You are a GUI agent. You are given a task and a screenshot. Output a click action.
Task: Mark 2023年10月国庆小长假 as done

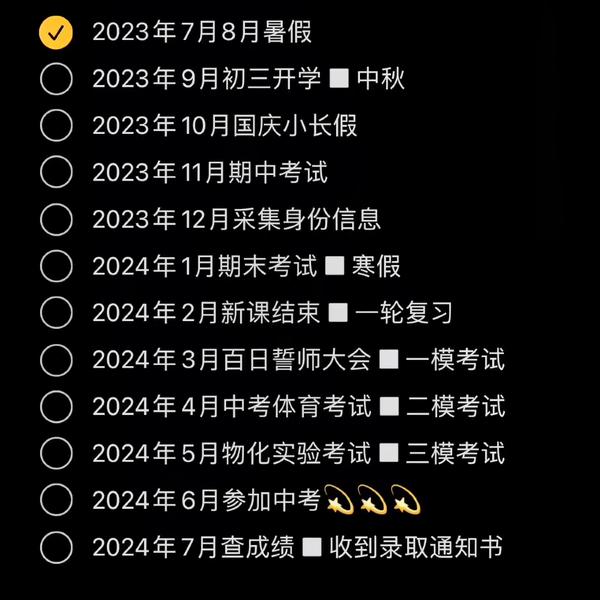[57, 126]
